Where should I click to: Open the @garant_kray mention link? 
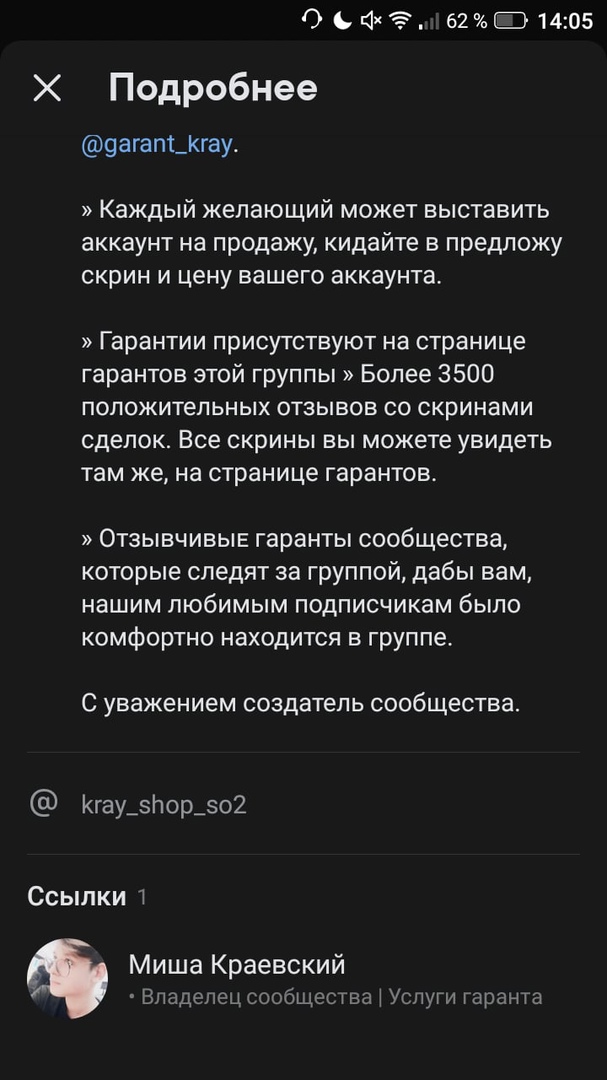[x=157, y=145]
